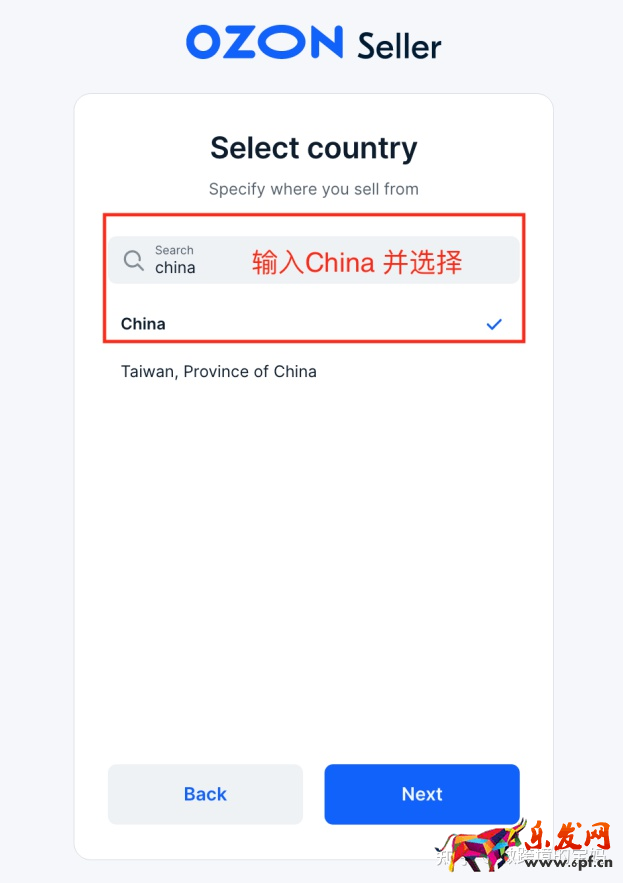The height and width of the screenshot is (883, 623).
Task: Continue with the Next button
Action: (421, 794)
